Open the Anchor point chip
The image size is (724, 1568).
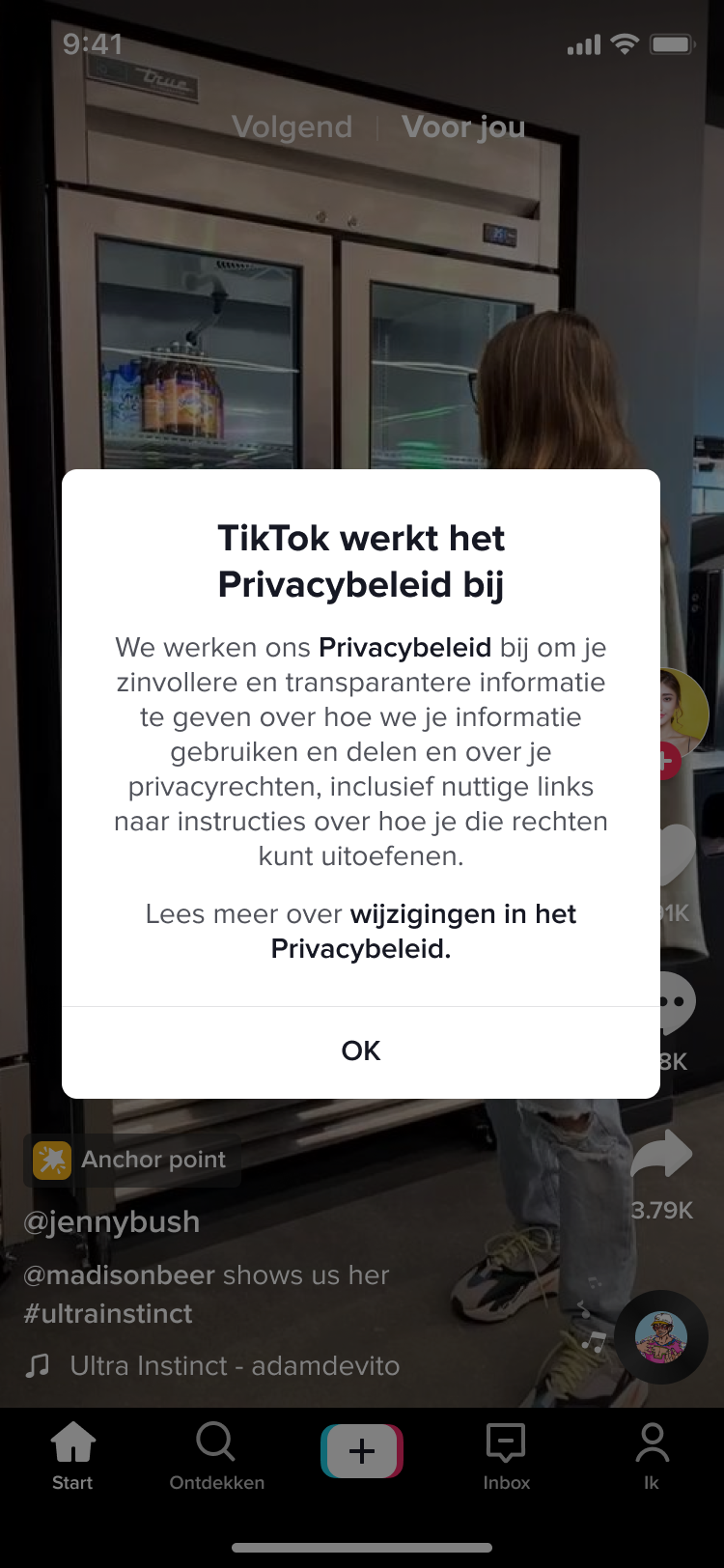(x=131, y=1160)
